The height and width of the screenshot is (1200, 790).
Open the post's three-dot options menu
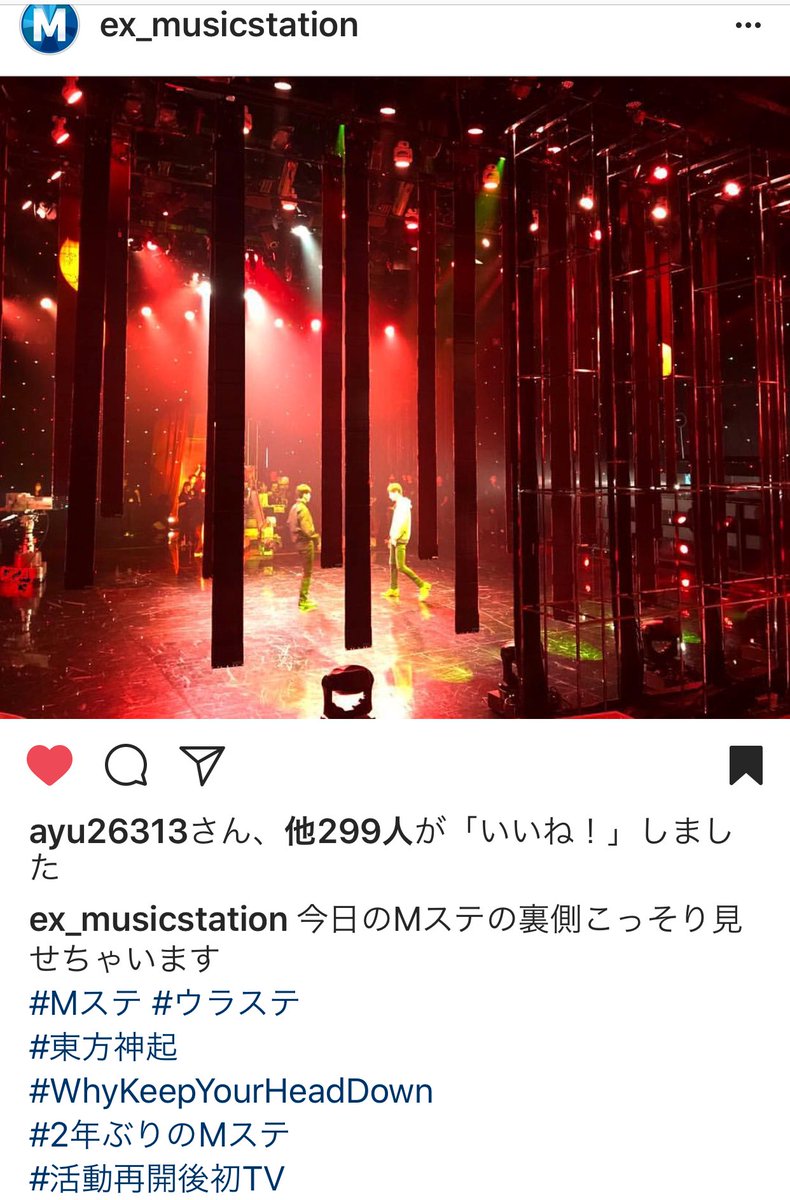[x=747, y=25]
